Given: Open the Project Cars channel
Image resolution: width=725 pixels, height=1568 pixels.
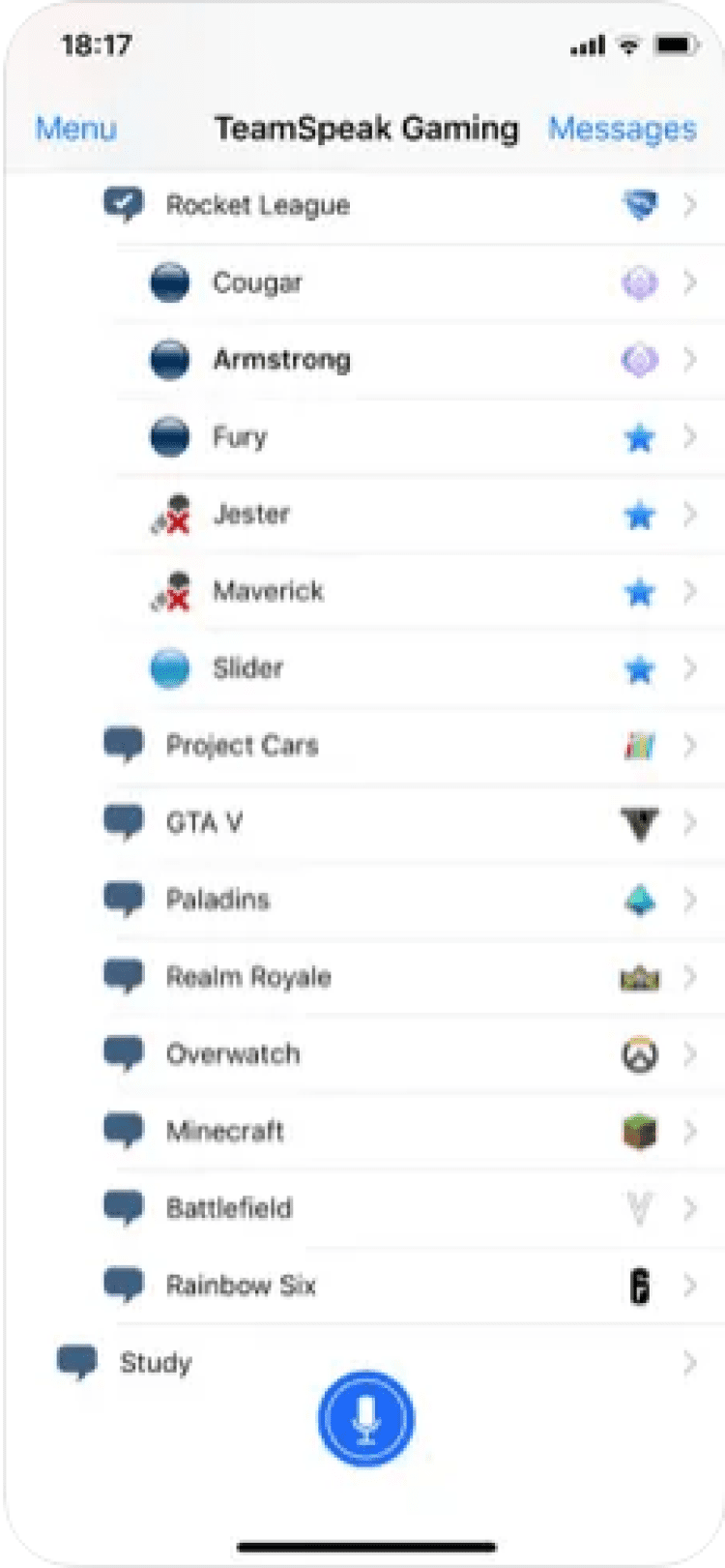Looking at the screenshot, I should 242,746.
